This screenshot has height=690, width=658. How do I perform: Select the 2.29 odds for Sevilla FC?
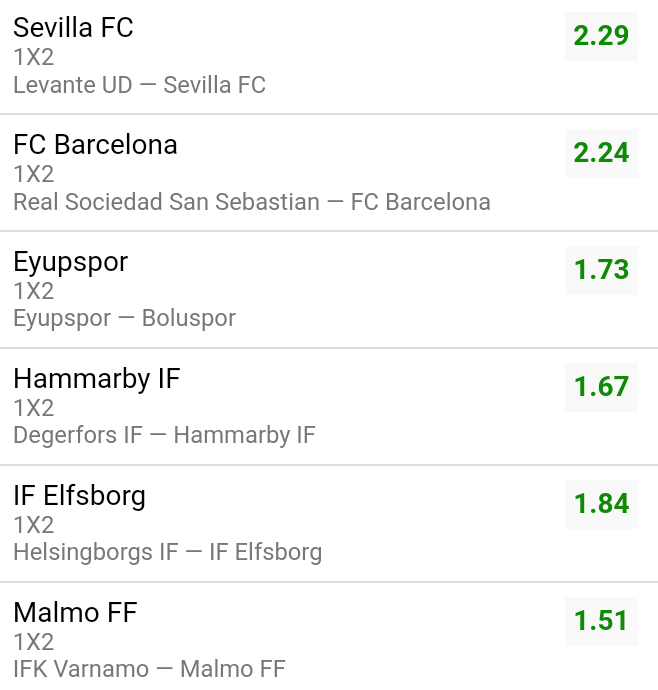pos(601,36)
